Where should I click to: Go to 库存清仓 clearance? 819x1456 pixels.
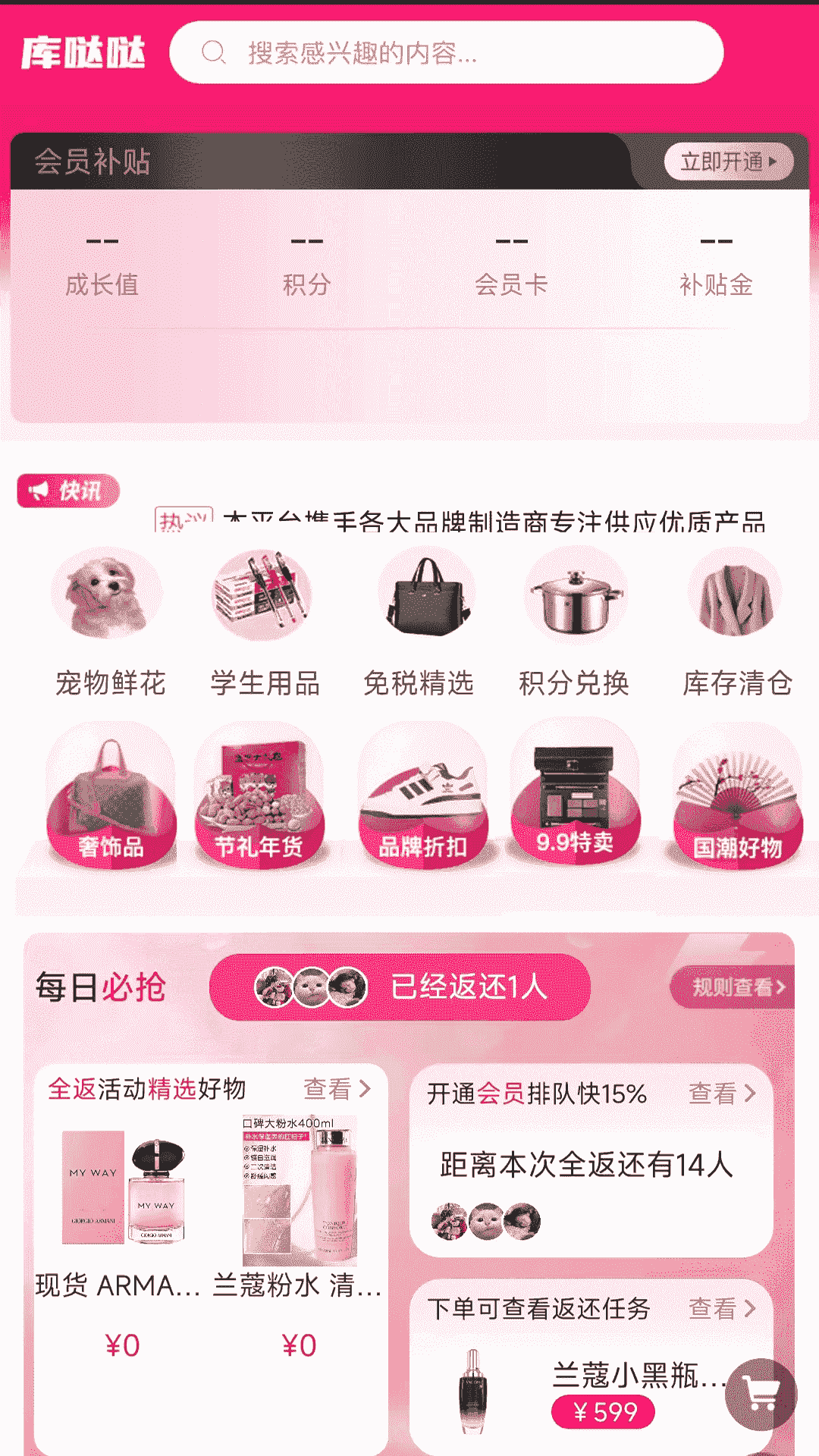(736, 623)
